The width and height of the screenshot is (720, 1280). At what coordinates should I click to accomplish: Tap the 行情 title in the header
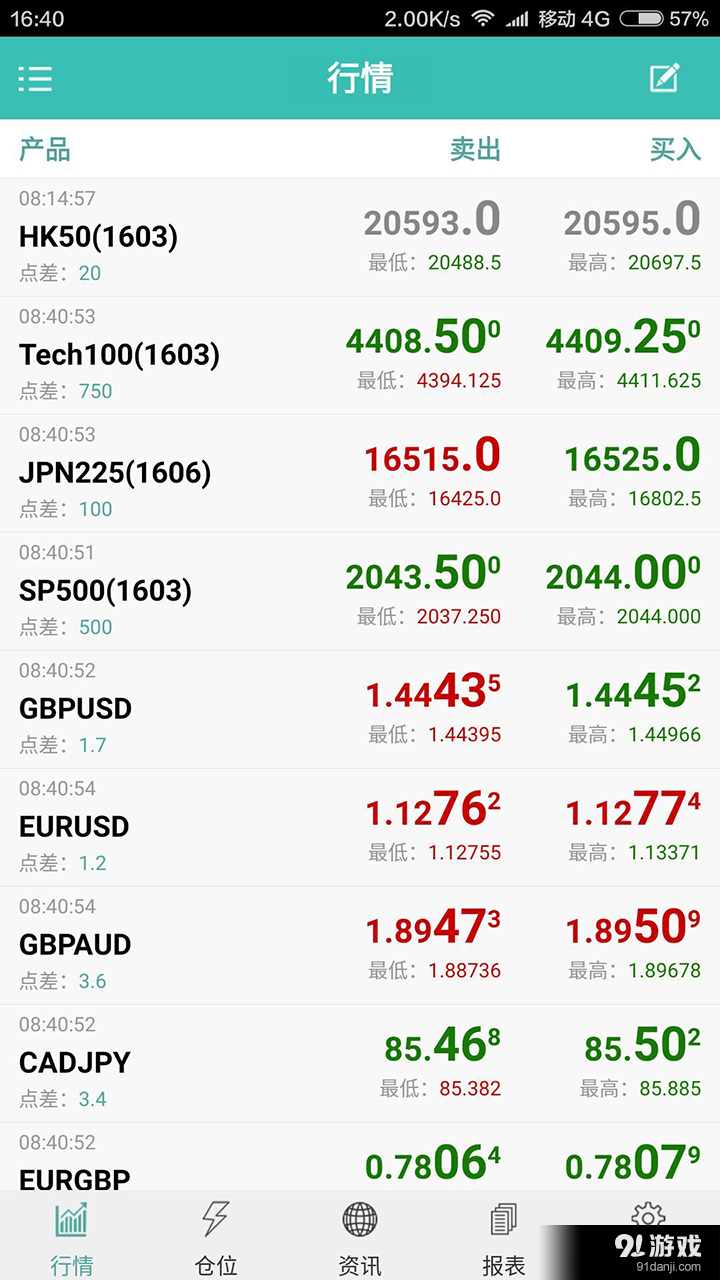point(360,78)
